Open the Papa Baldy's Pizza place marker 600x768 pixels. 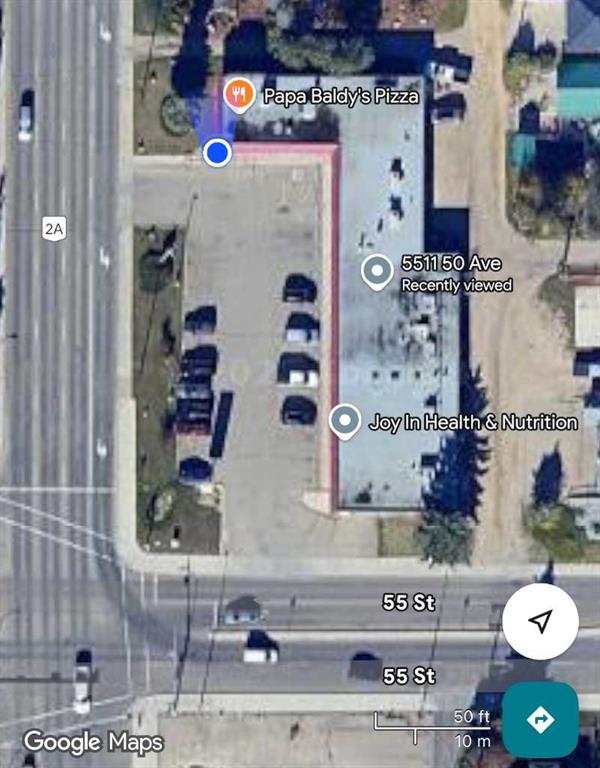237,96
